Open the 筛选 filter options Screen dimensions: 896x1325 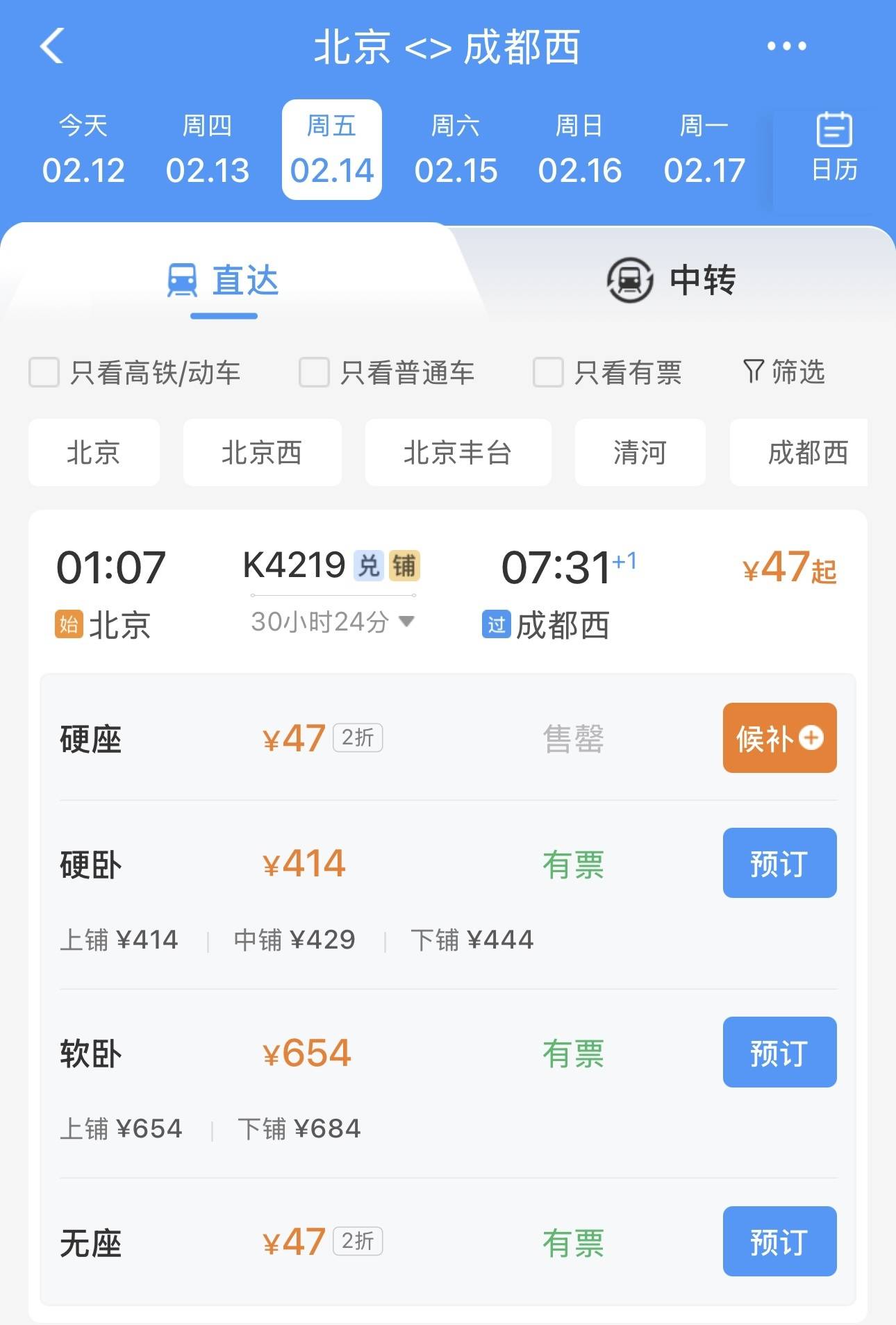[x=784, y=372]
